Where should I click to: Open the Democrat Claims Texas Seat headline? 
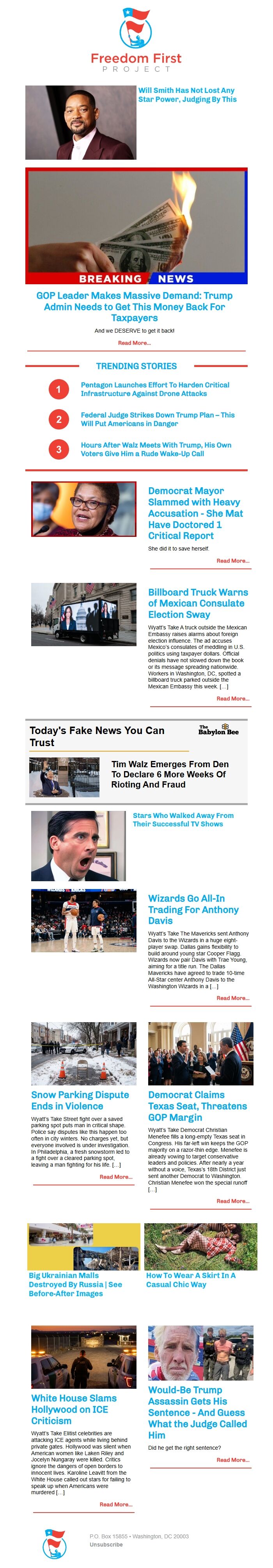(197, 1105)
